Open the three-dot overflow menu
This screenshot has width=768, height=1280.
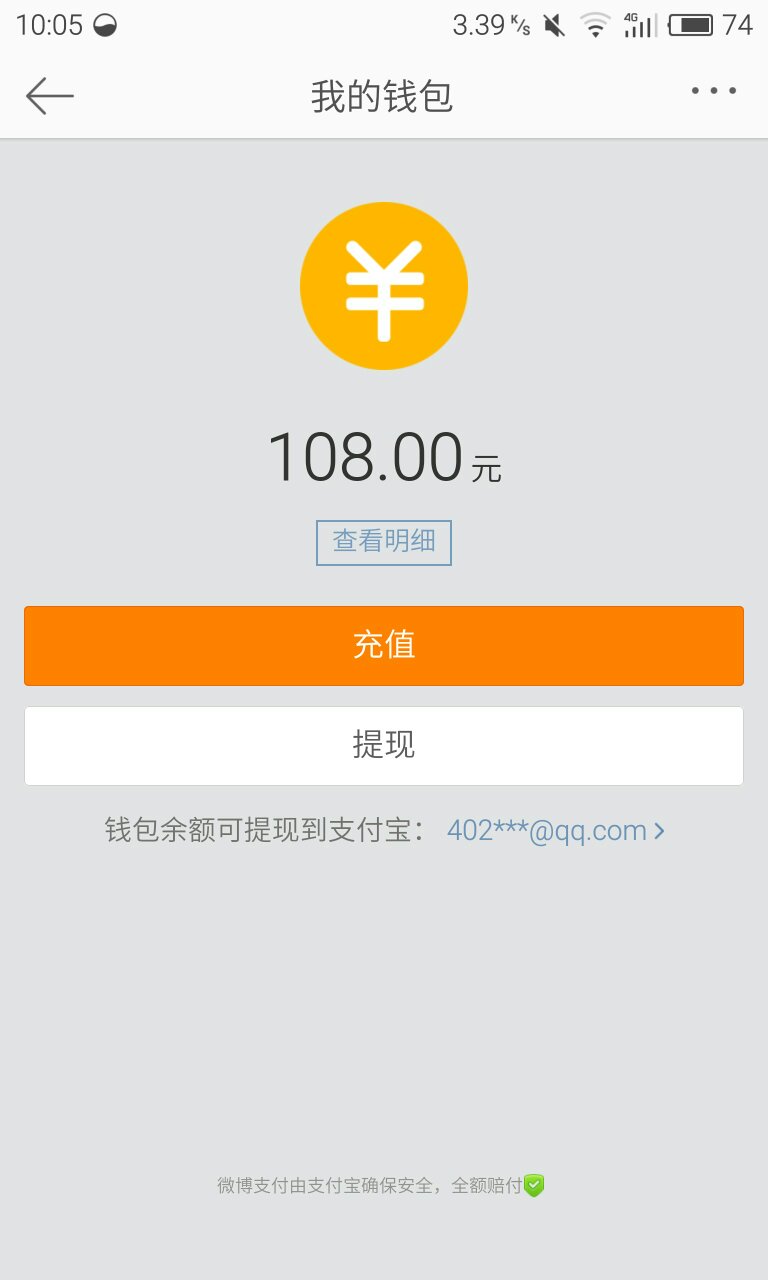[712, 92]
